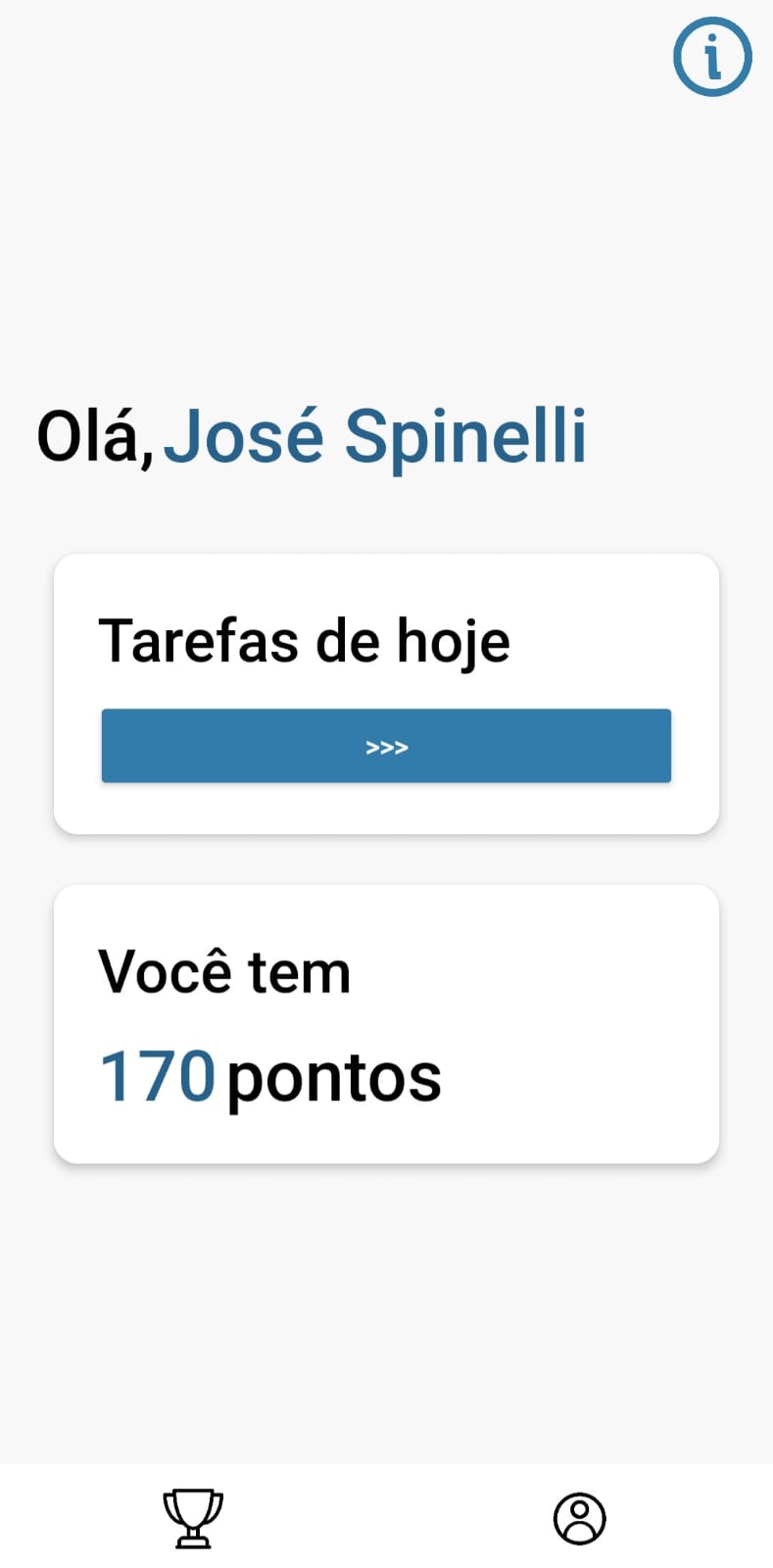
Task: Open the info icon
Action: [x=712, y=57]
